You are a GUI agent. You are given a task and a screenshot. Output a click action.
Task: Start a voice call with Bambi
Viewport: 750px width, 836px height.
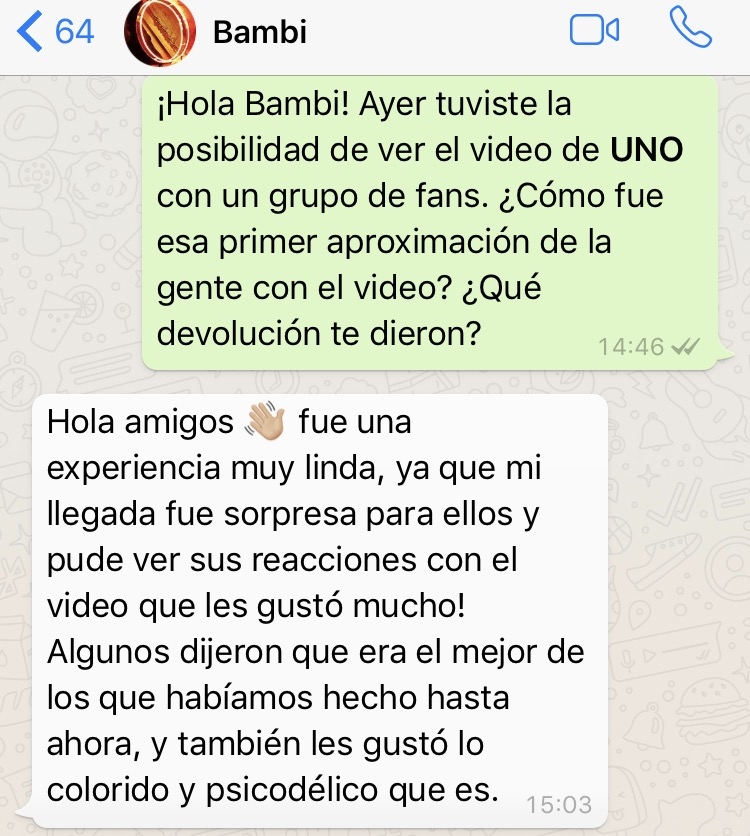690,30
